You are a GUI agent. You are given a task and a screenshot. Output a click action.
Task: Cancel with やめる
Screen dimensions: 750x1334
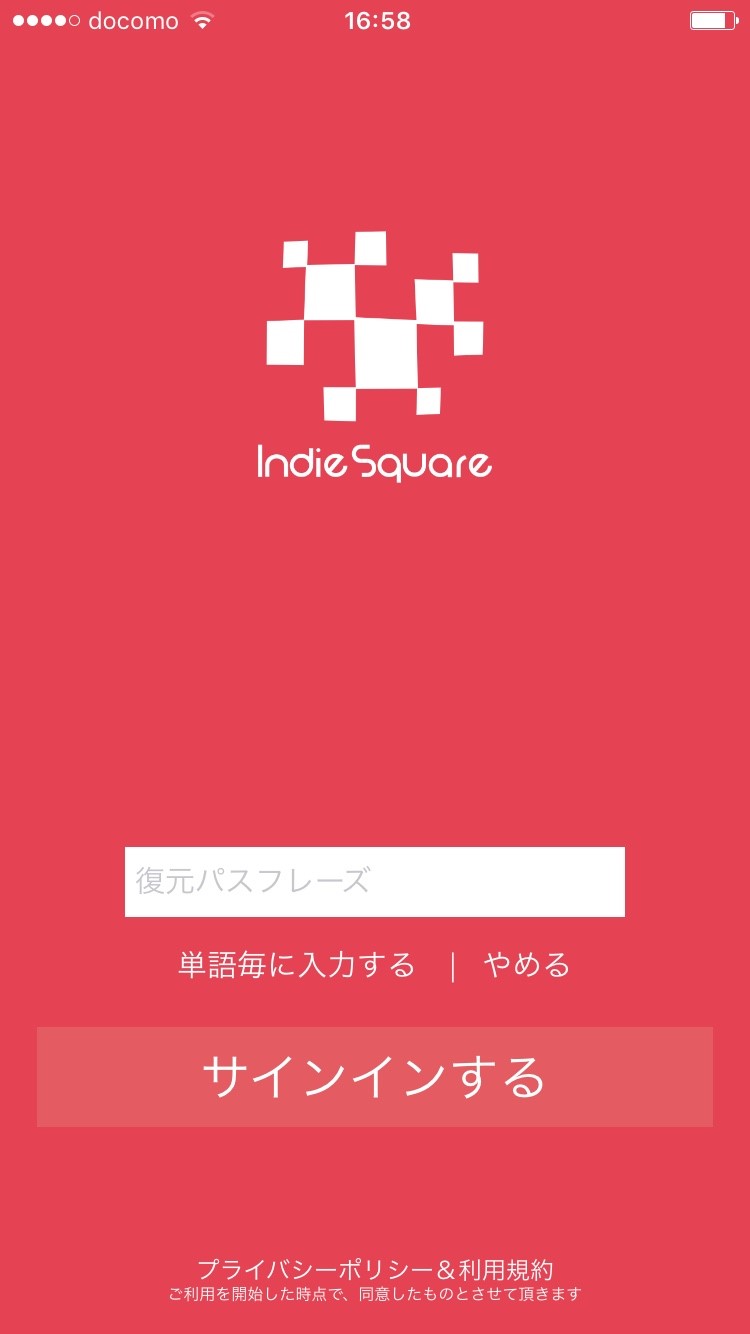[x=527, y=965]
